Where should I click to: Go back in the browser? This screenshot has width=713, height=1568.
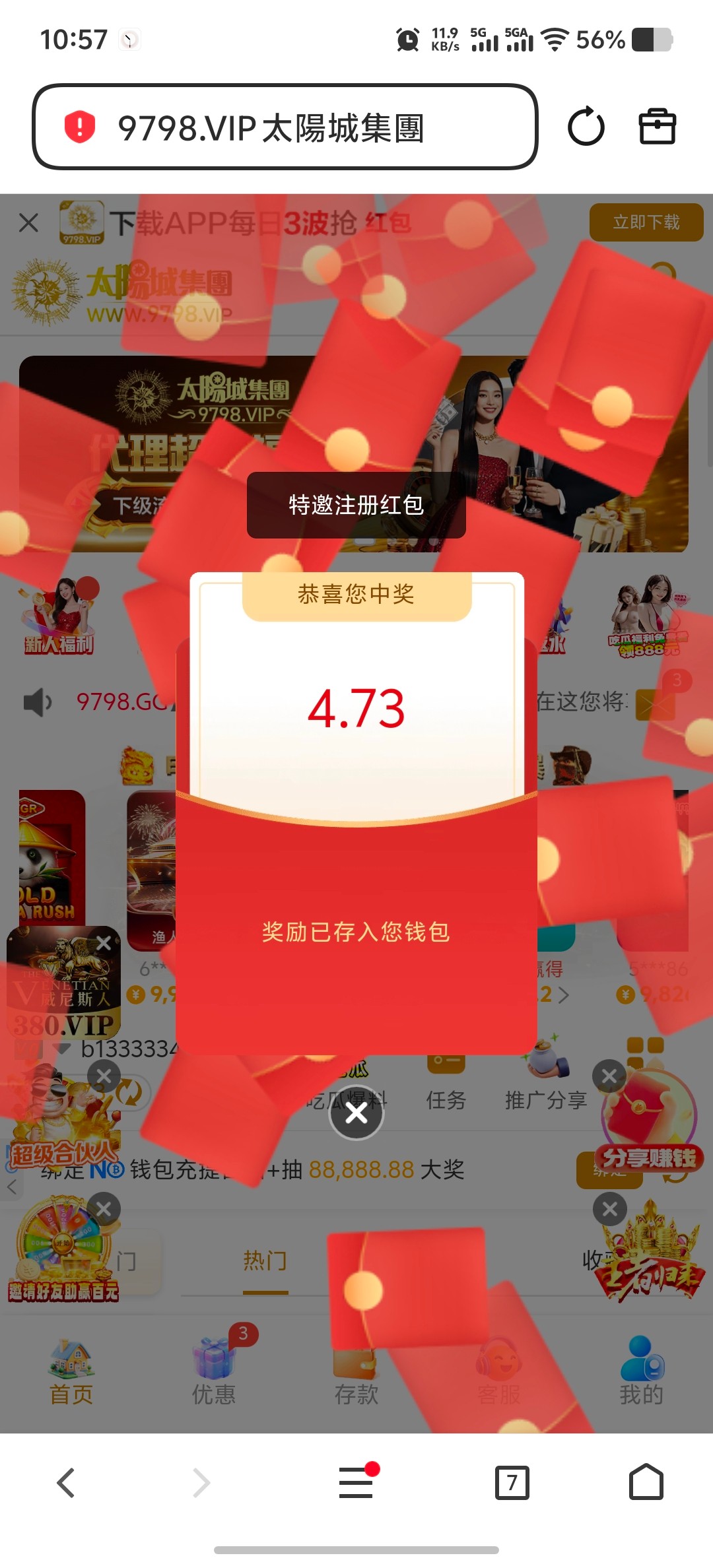click(66, 1483)
